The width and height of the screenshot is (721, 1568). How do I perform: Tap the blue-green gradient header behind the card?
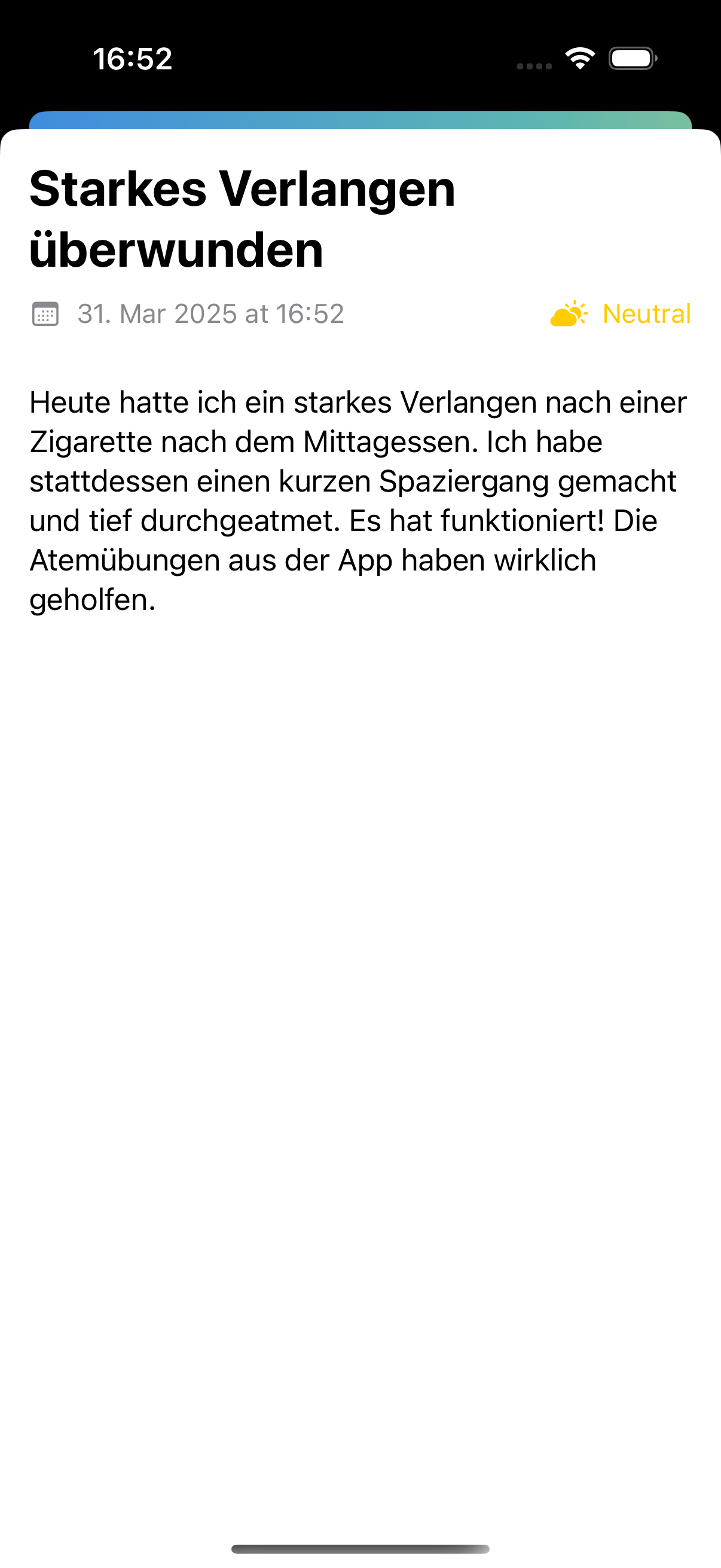360,120
